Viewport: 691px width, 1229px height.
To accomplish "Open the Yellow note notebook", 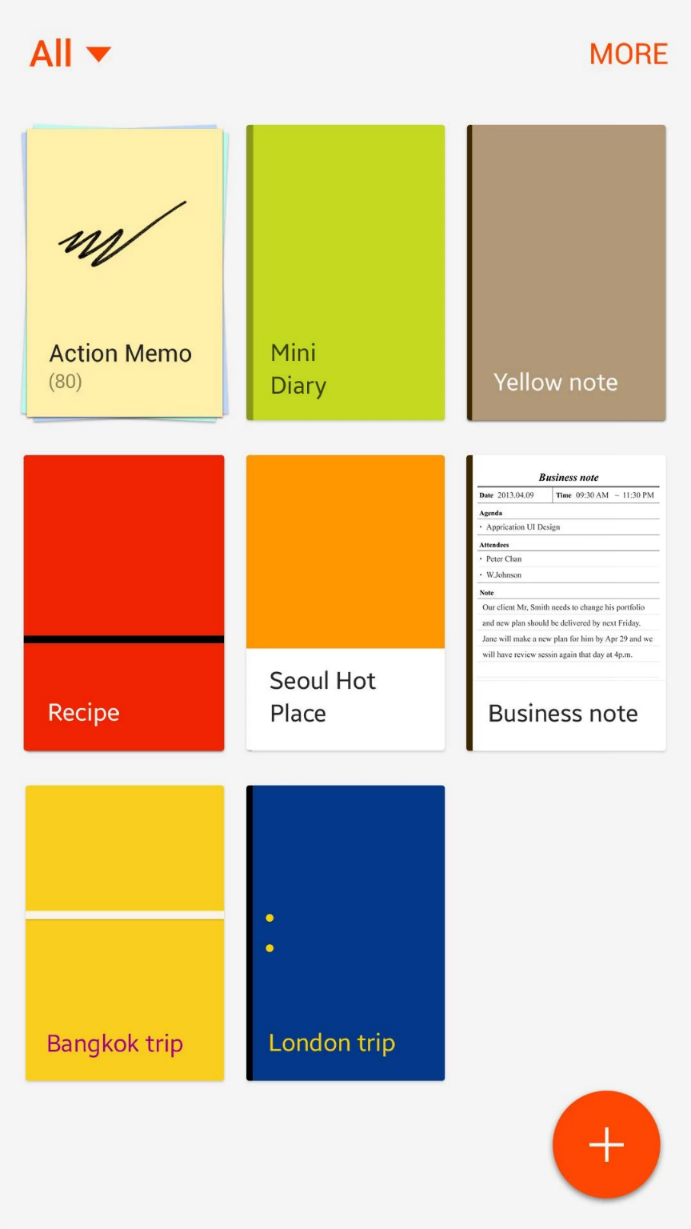I will coord(566,272).
